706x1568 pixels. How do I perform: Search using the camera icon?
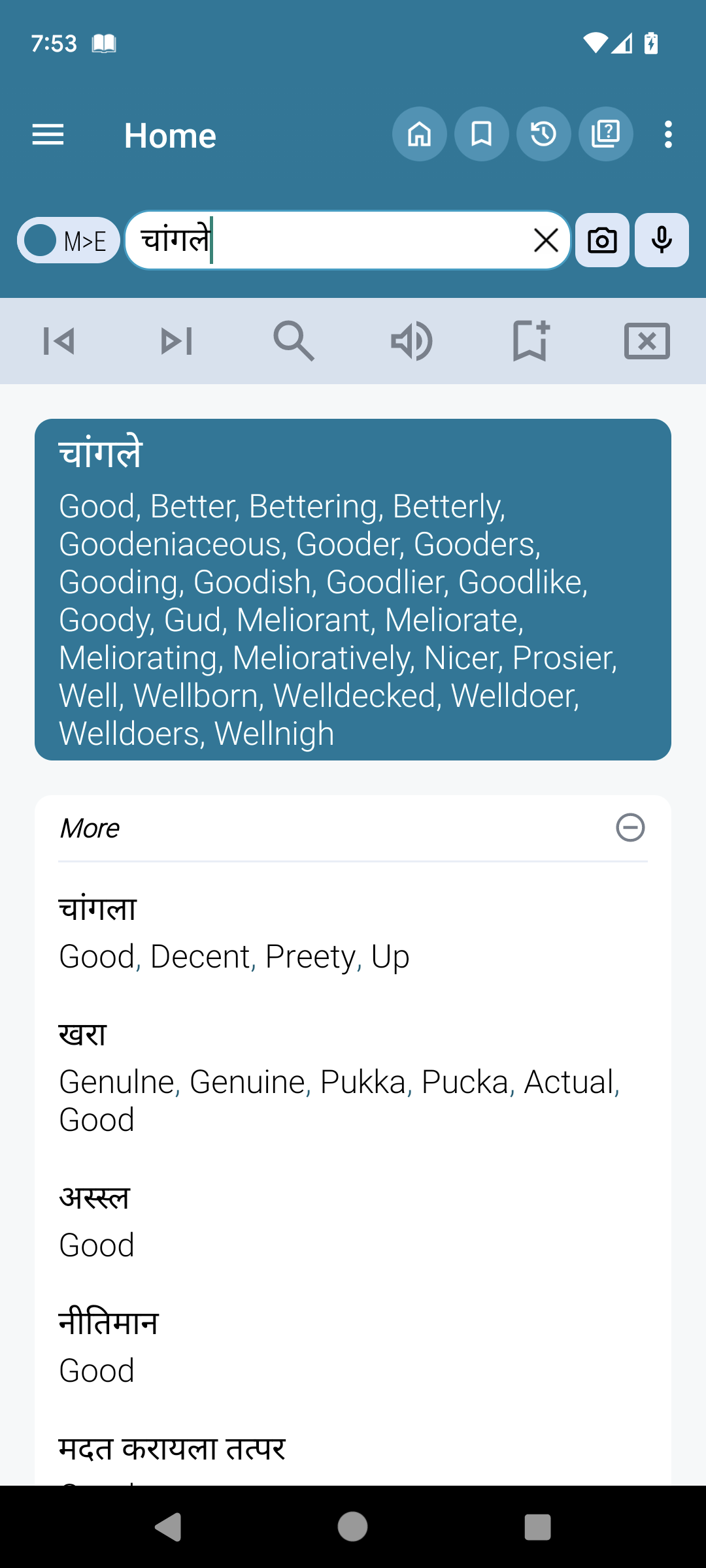[601, 240]
